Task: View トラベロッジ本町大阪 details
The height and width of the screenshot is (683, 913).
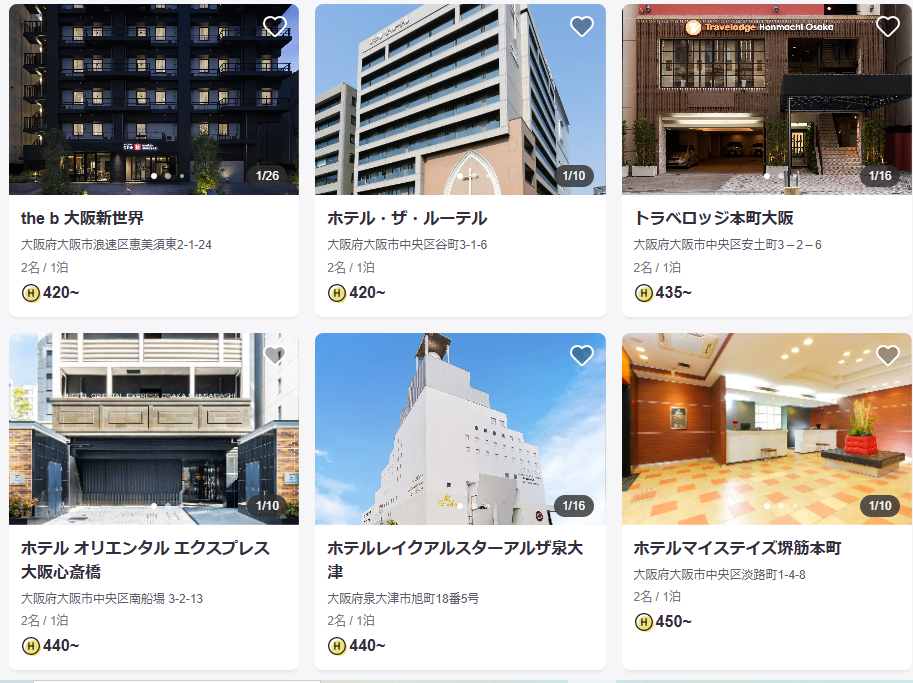Action: 713,218
